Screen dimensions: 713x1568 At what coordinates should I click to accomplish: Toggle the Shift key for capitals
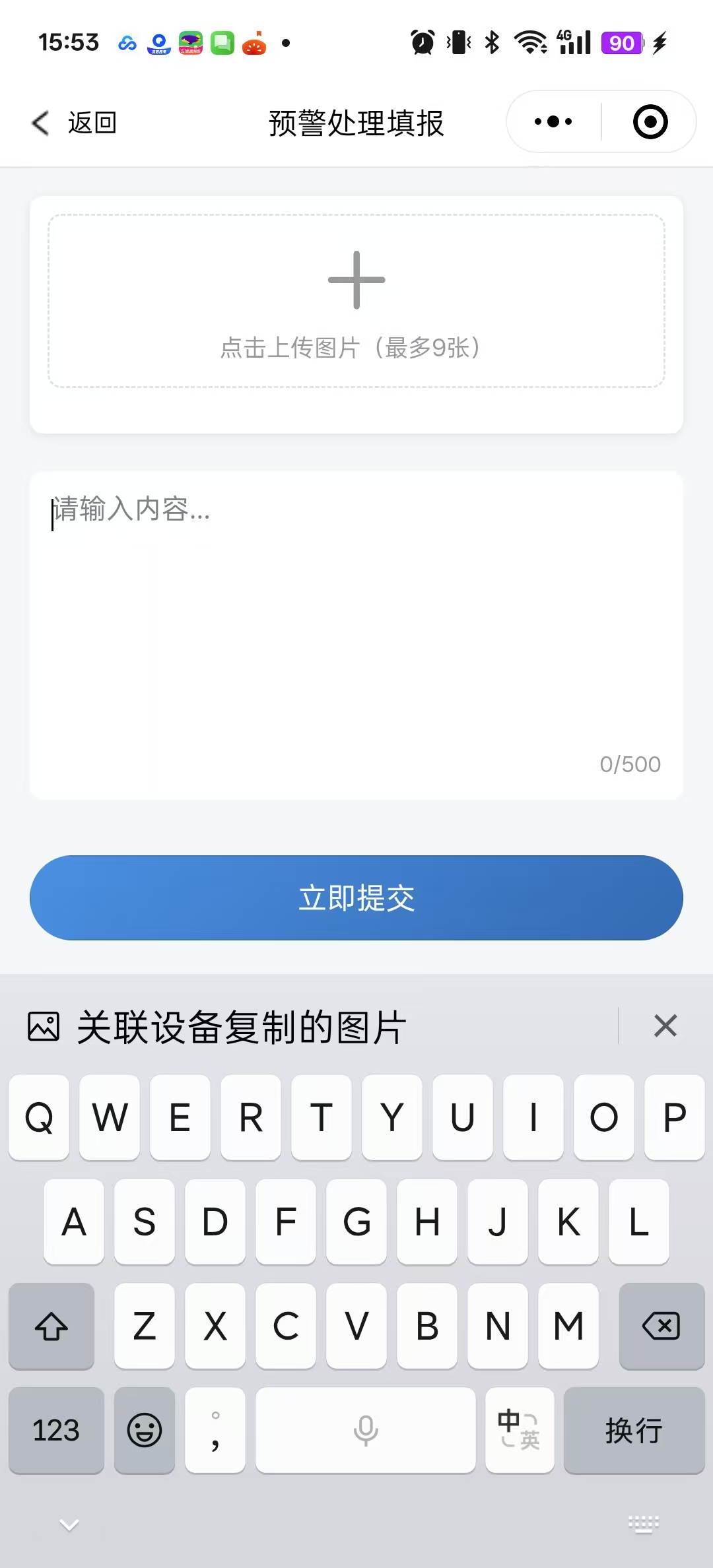click(x=51, y=1328)
